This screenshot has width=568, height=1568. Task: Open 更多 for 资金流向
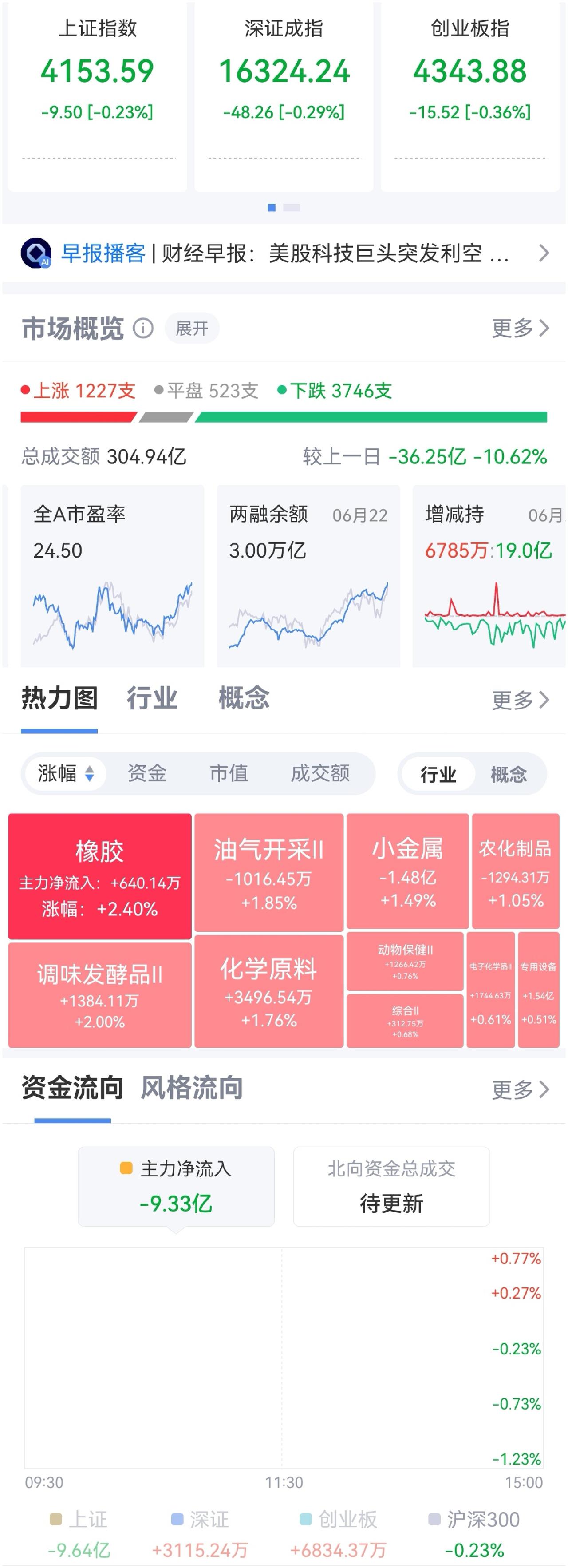pyautogui.click(x=521, y=1089)
